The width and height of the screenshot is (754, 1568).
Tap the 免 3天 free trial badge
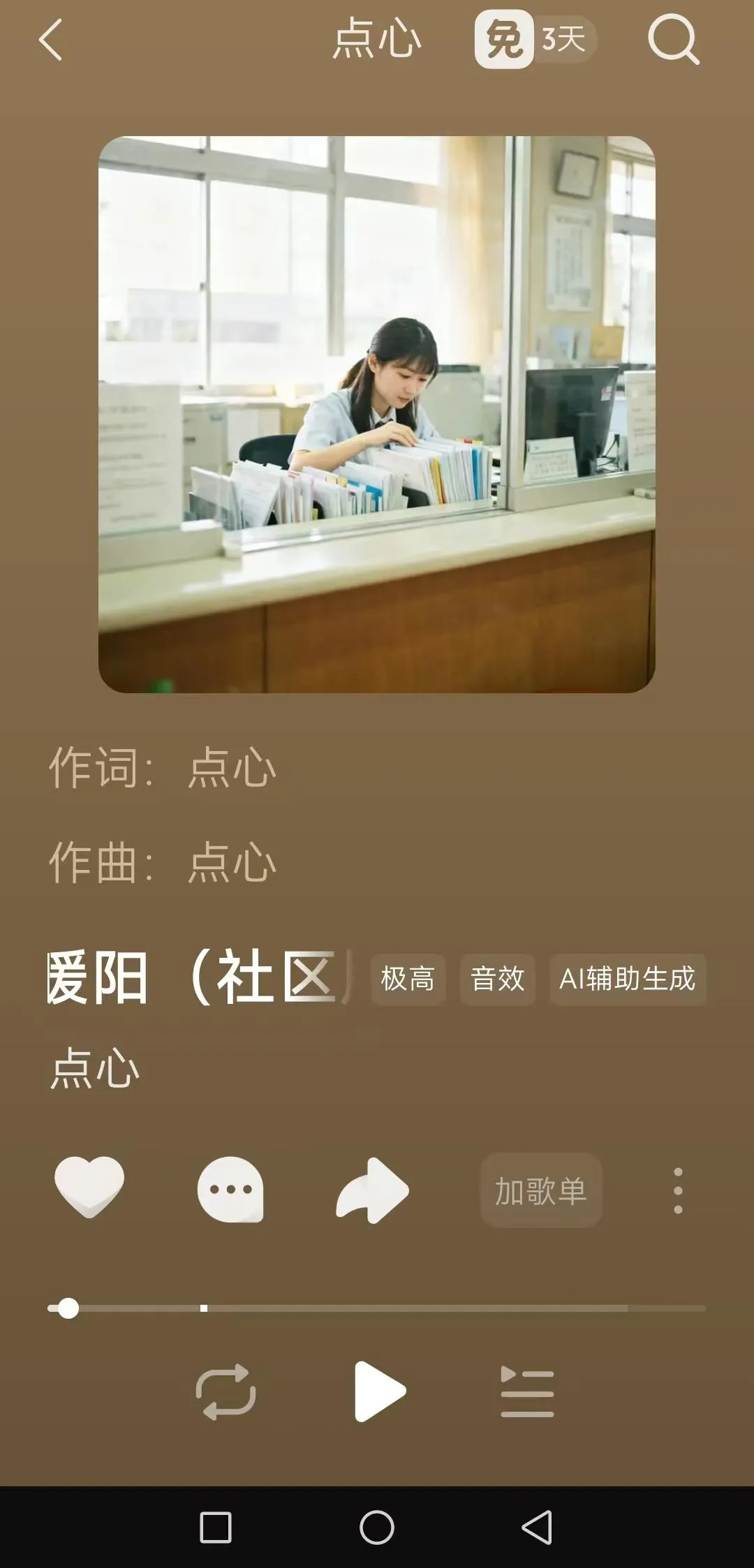point(535,39)
